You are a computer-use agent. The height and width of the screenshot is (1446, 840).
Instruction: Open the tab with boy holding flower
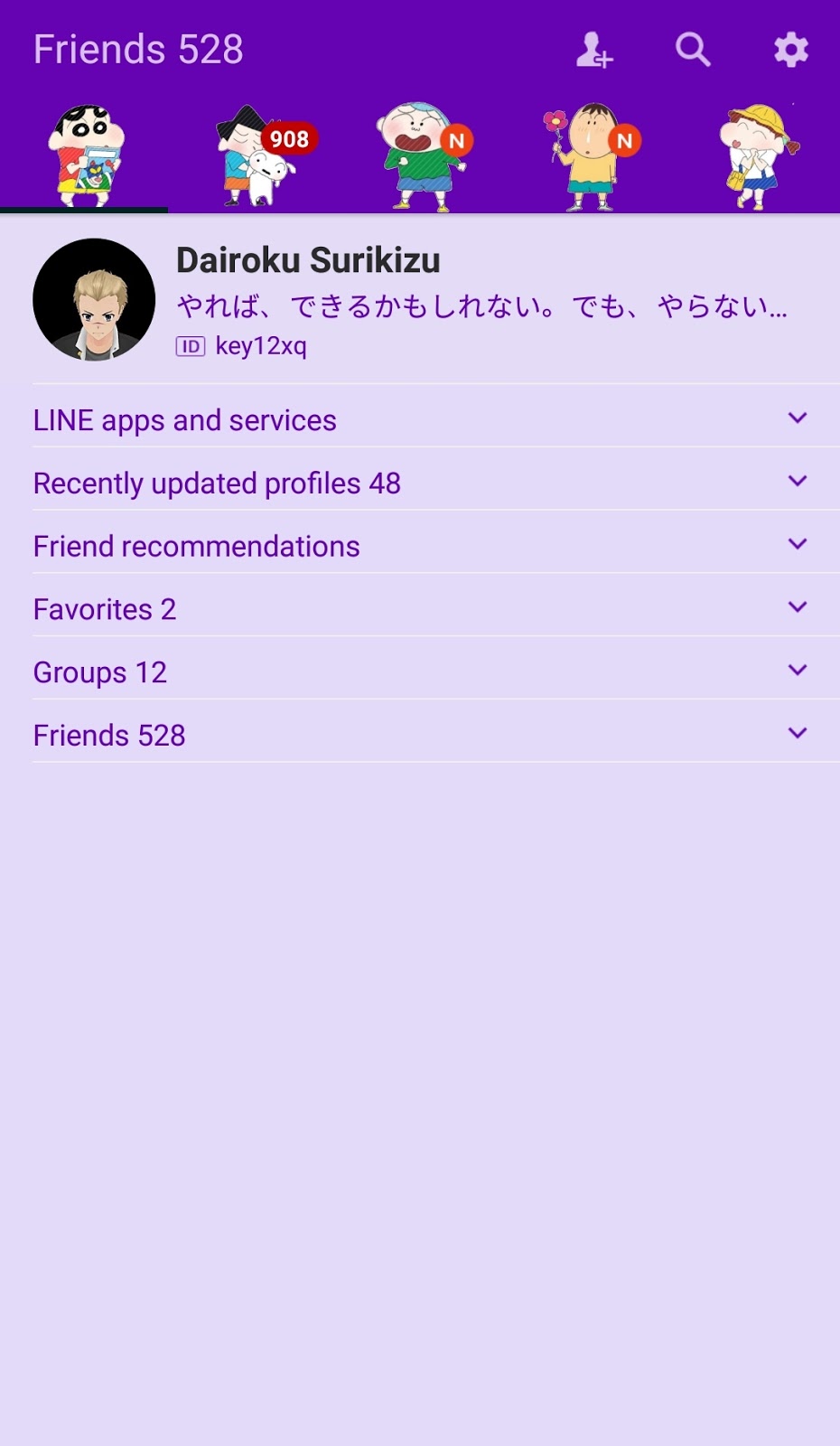pos(588,155)
